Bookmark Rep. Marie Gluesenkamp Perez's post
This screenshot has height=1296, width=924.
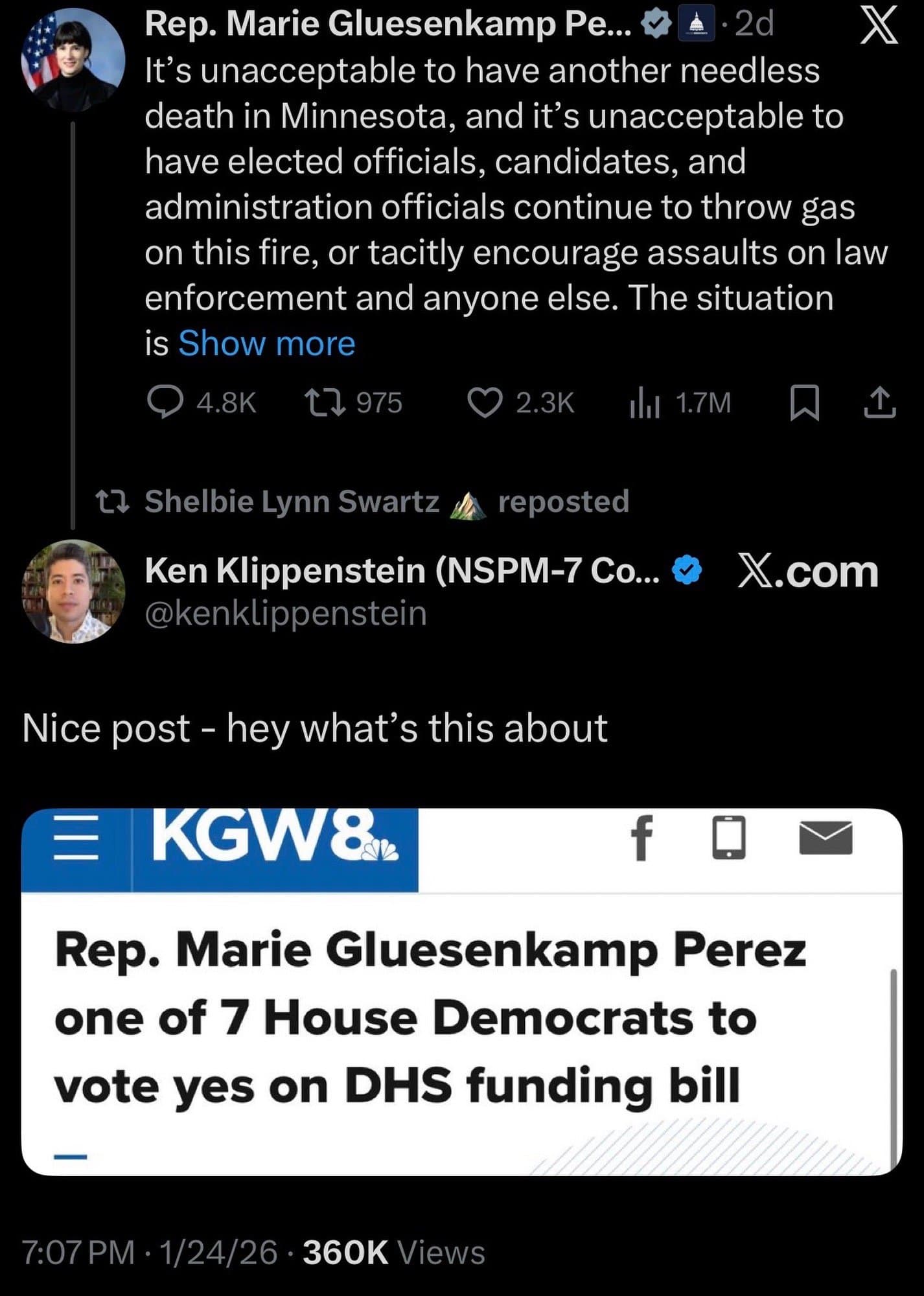pos(805,402)
